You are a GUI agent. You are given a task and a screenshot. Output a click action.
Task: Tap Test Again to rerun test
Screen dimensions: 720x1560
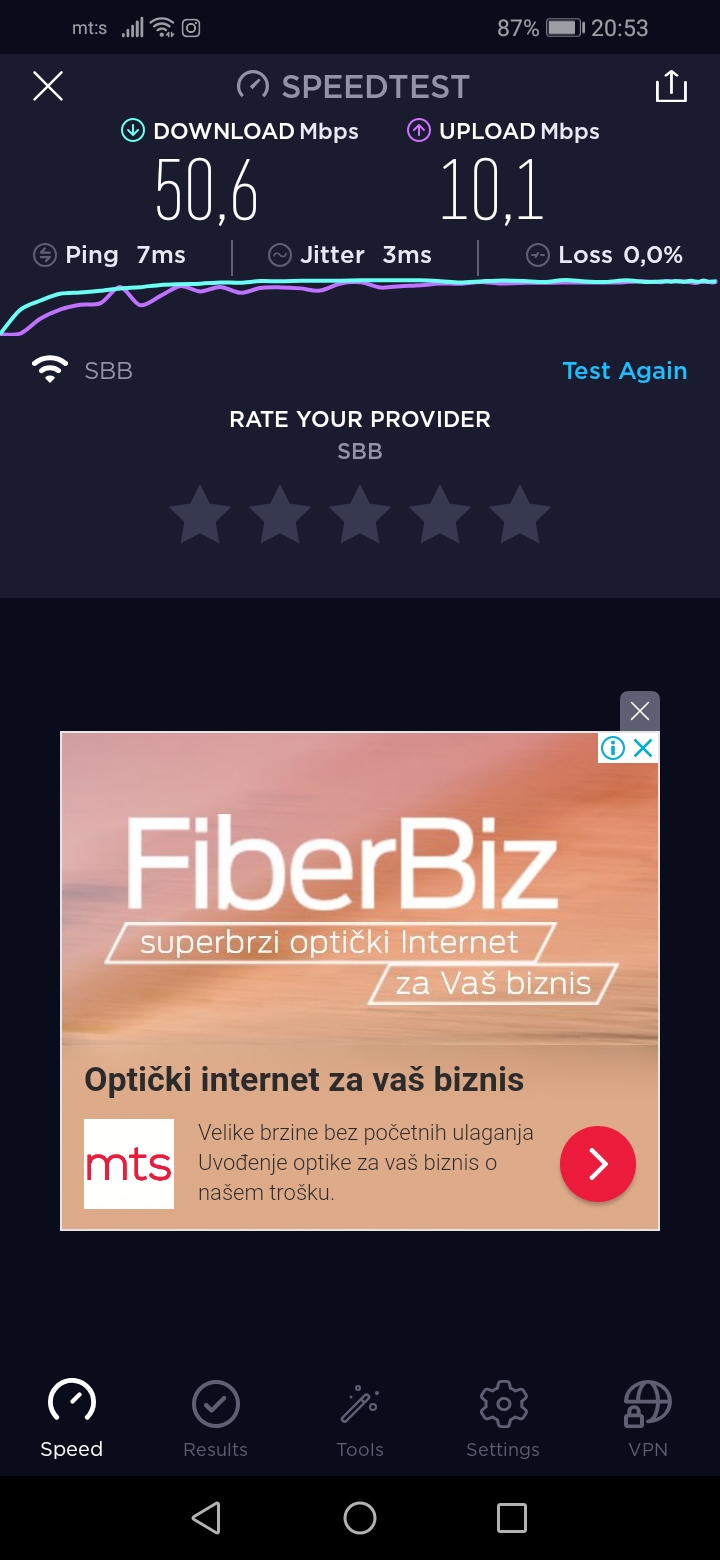pos(624,371)
